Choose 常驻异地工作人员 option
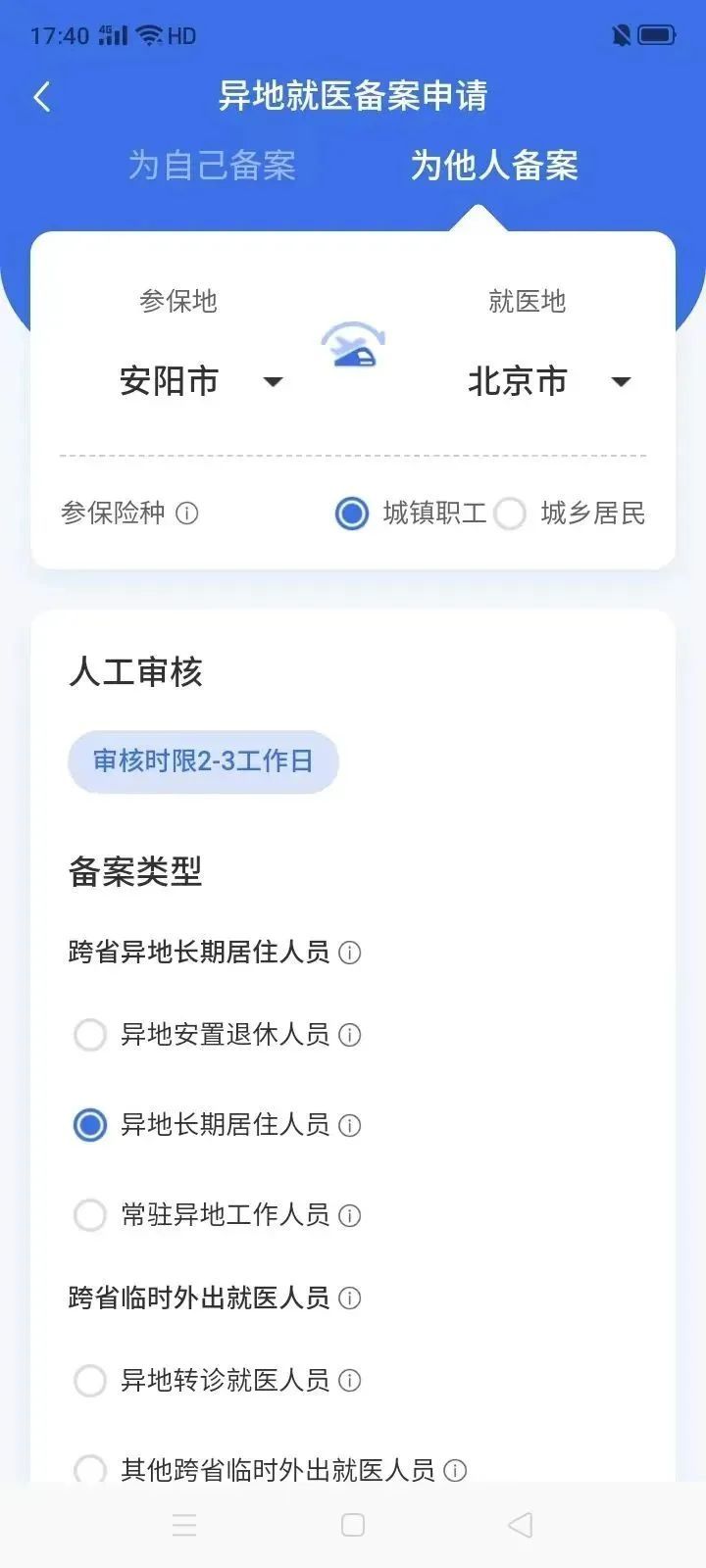The height and width of the screenshot is (1568, 706). [90, 1215]
